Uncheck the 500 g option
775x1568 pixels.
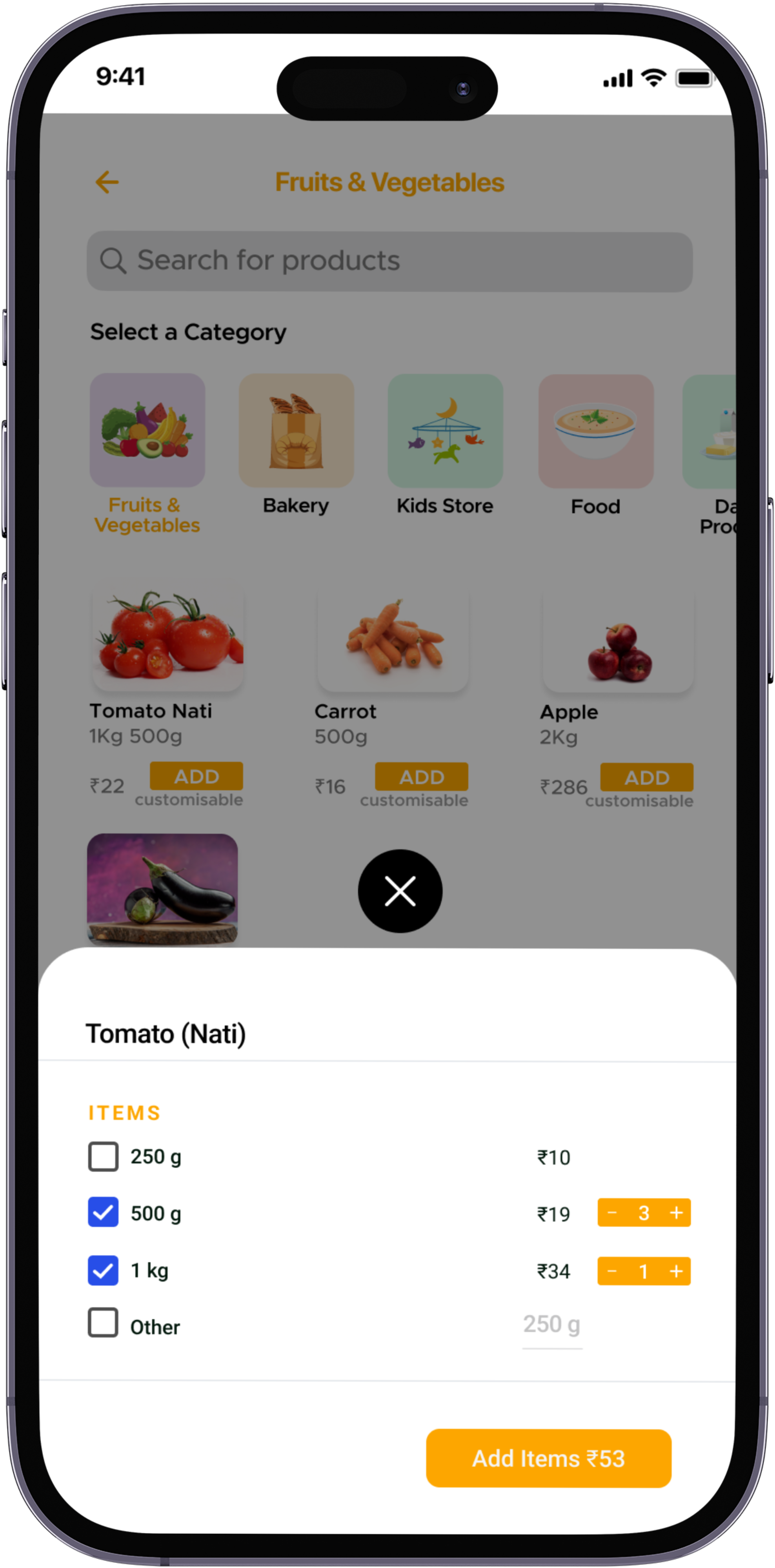tap(104, 1212)
